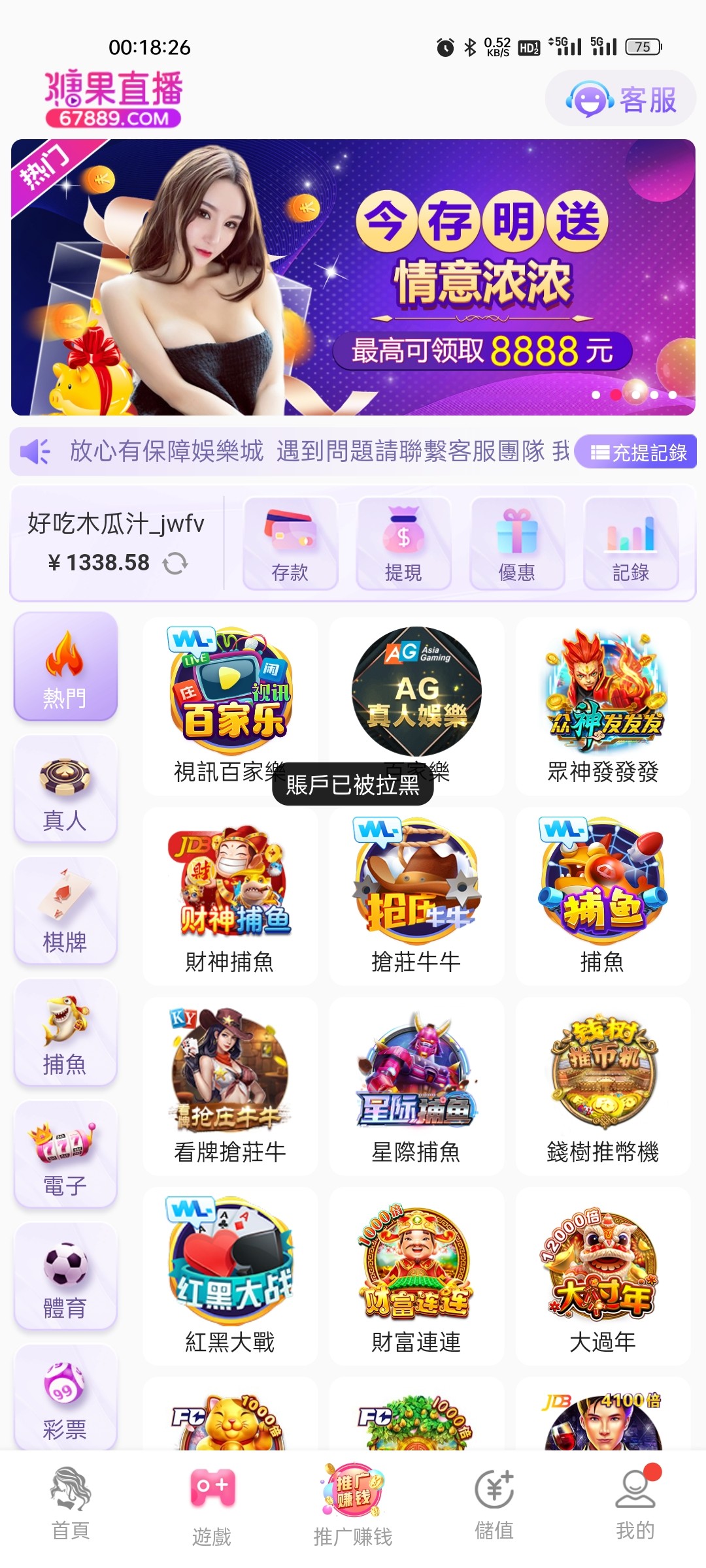Open 存款 deposit
Screen dimensions: 706x1568
click(x=290, y=544)
